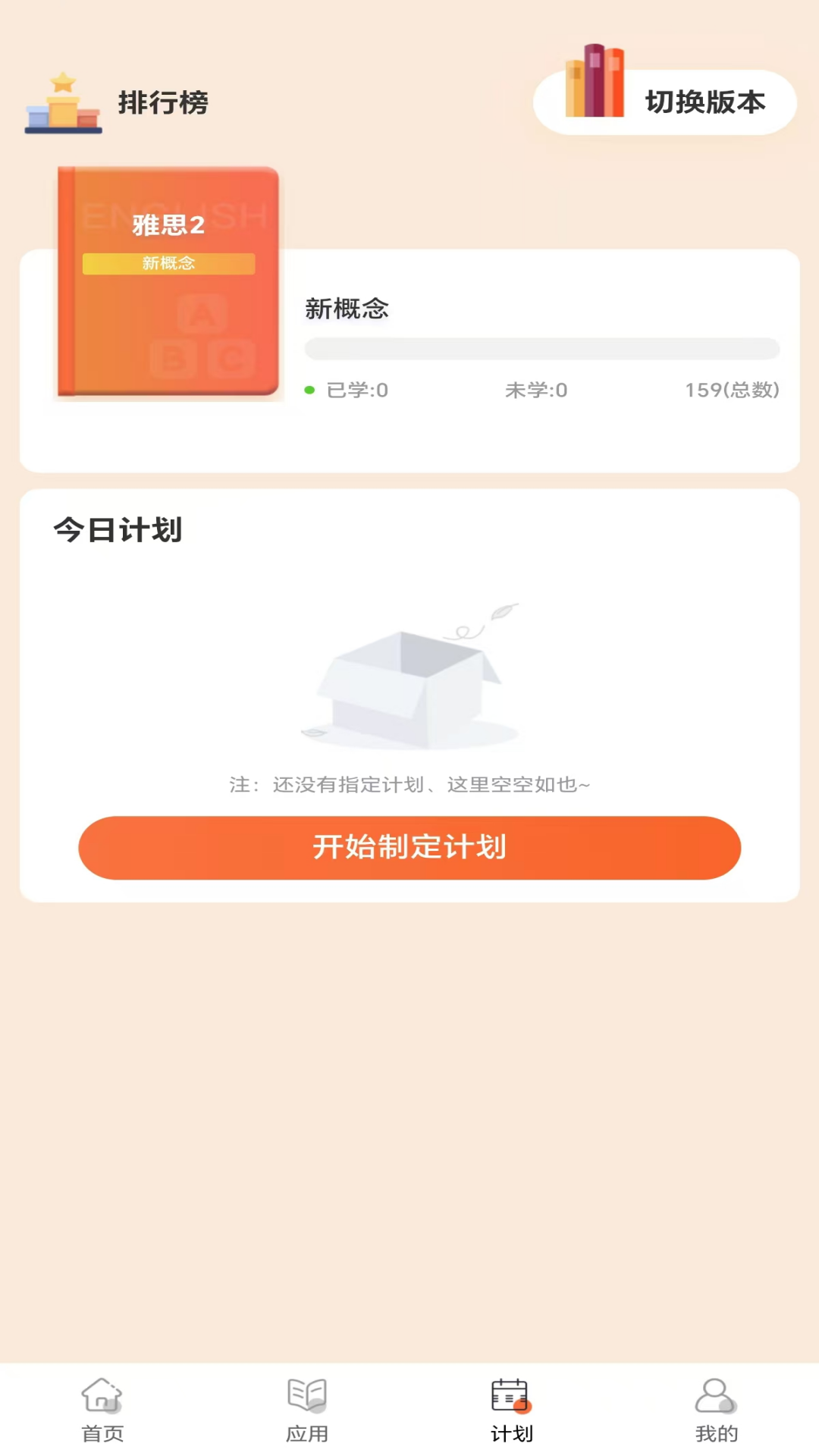Select the 新概念 yellow tag on book cover
The height and width of the screenshot is (1456, 819).
coord(168,263)
